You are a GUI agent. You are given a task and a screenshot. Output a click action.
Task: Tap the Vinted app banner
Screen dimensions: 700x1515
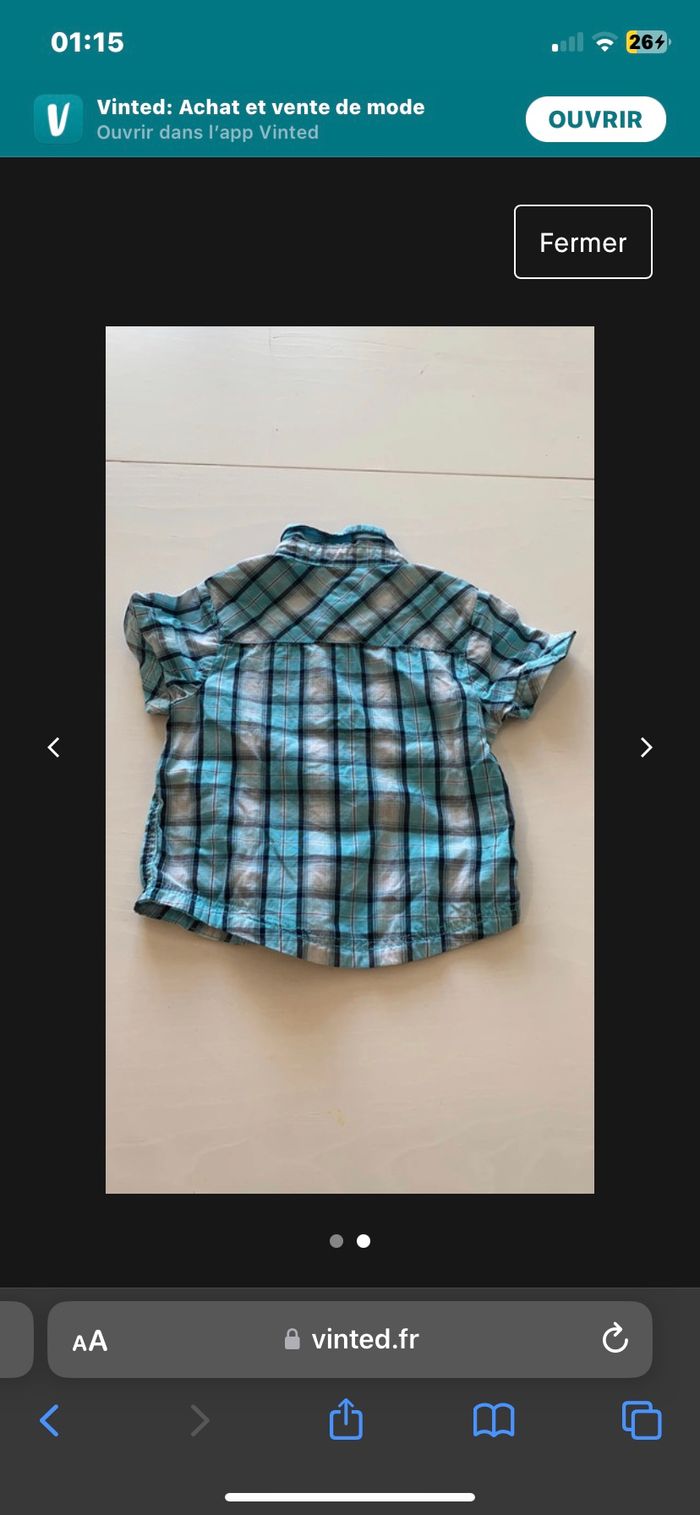click(x=260, y=119)
